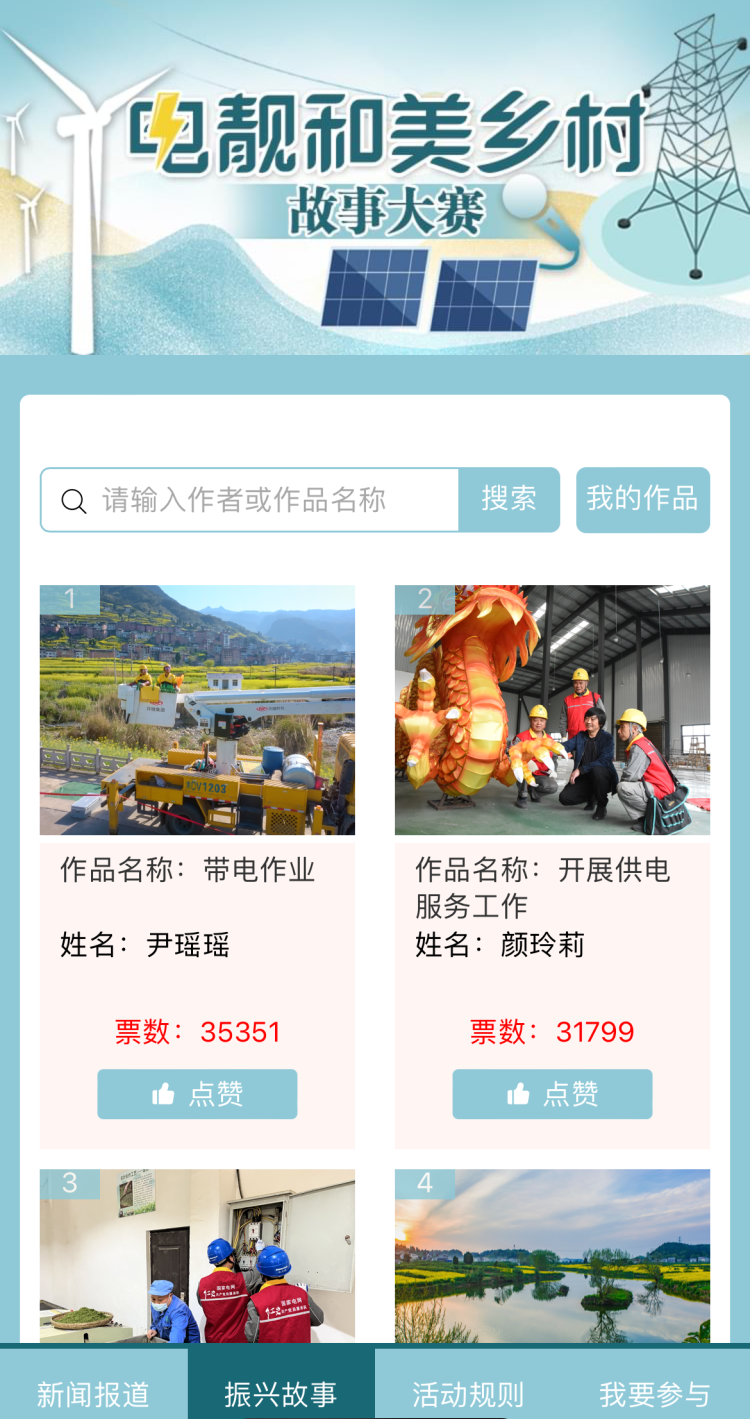Image resolution: width=750 pixels, height=1419 pixels.
Task: Tap the 搜索 button
Action: click(x=509, y=500)
